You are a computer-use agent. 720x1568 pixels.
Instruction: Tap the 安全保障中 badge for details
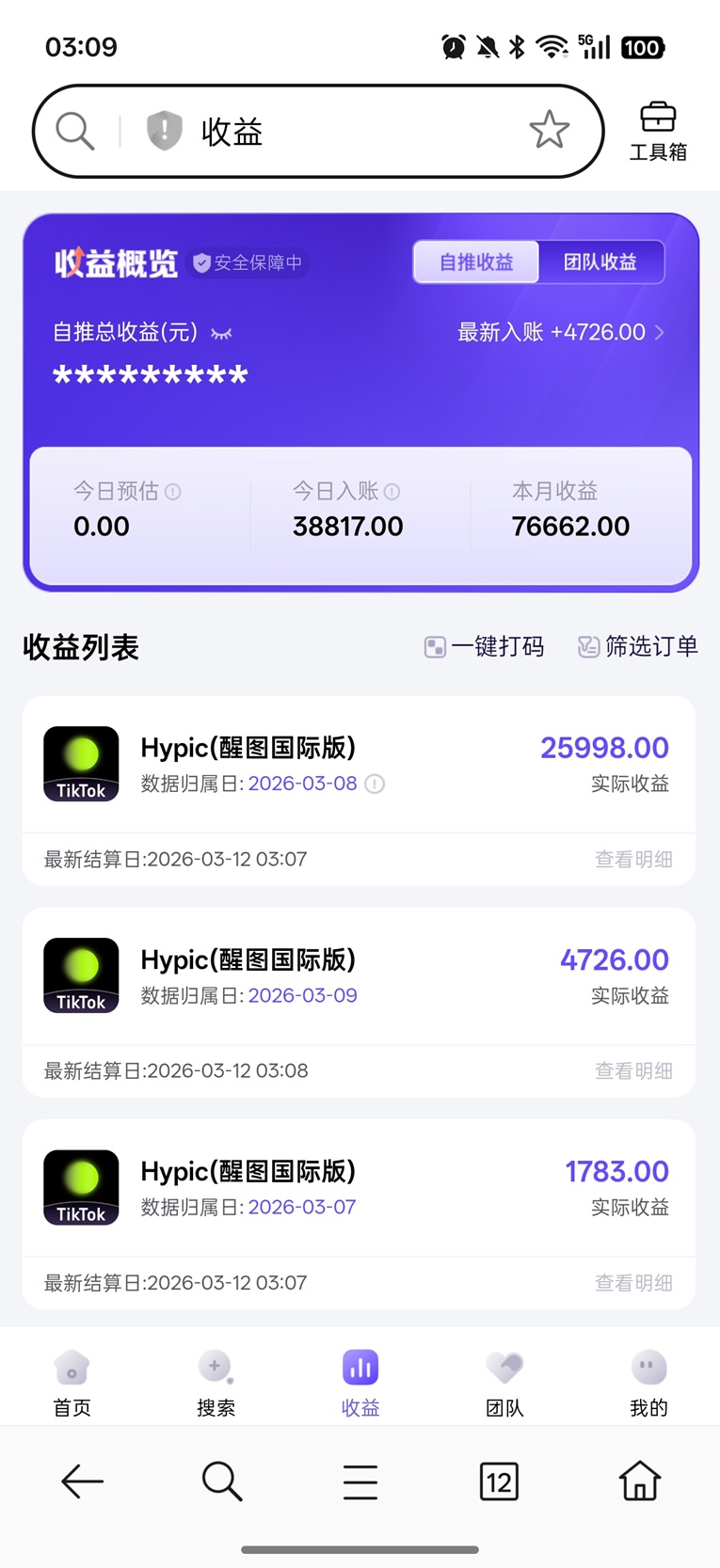[248, 263]
